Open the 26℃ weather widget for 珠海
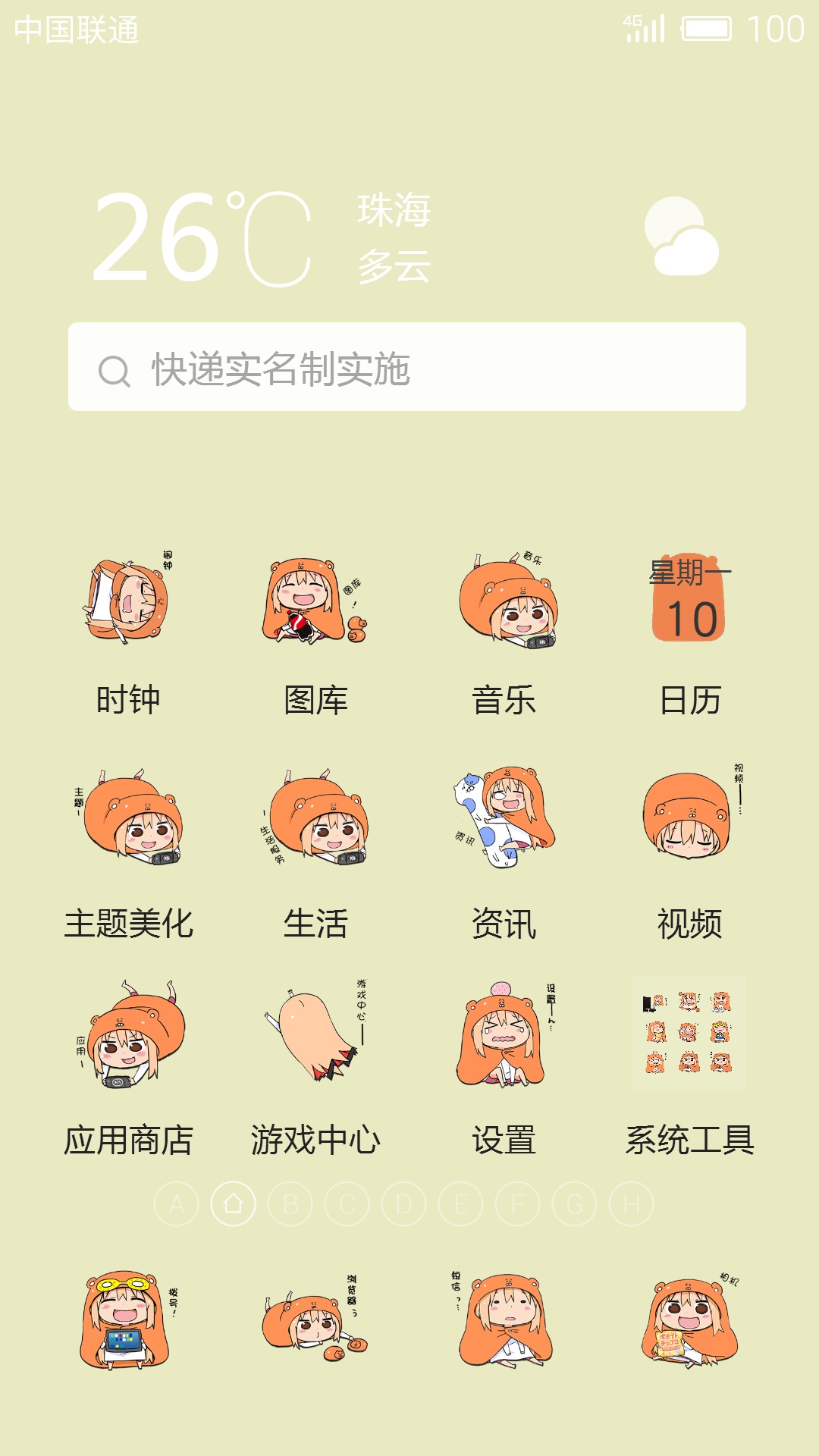The image size is (819, 1456). (407, 238)
